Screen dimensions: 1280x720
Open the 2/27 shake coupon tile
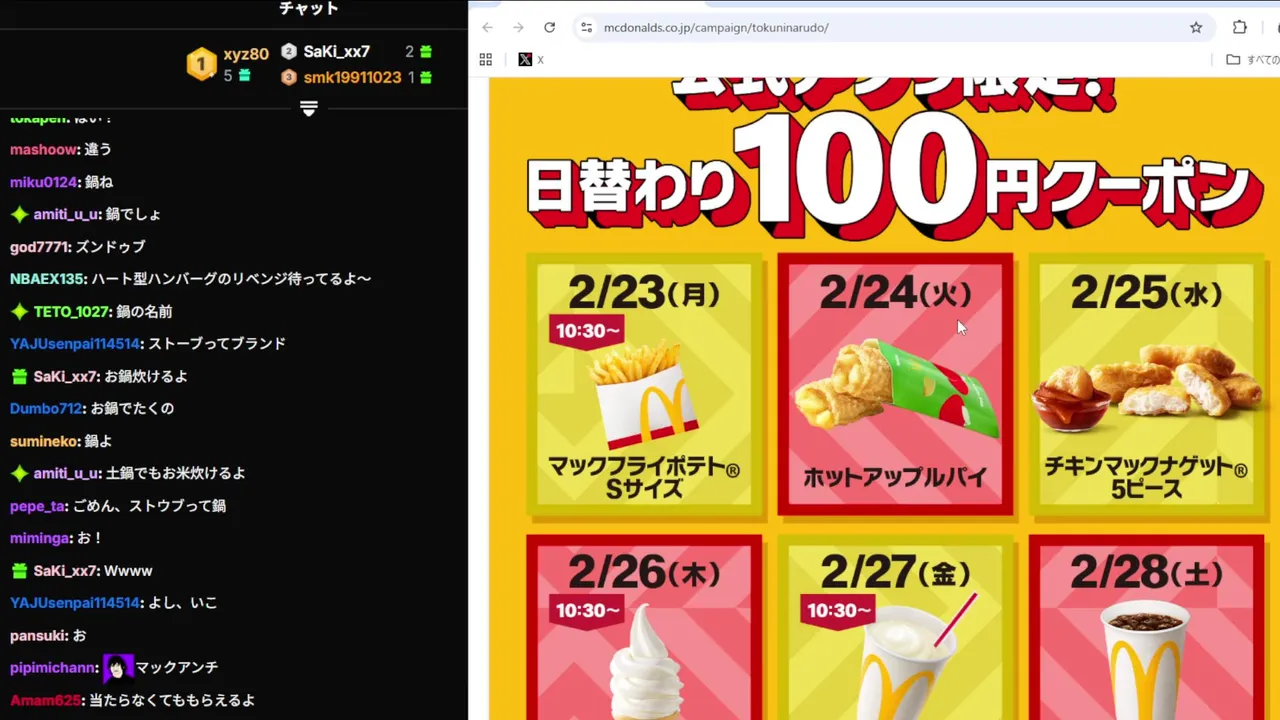click(895, 630)
